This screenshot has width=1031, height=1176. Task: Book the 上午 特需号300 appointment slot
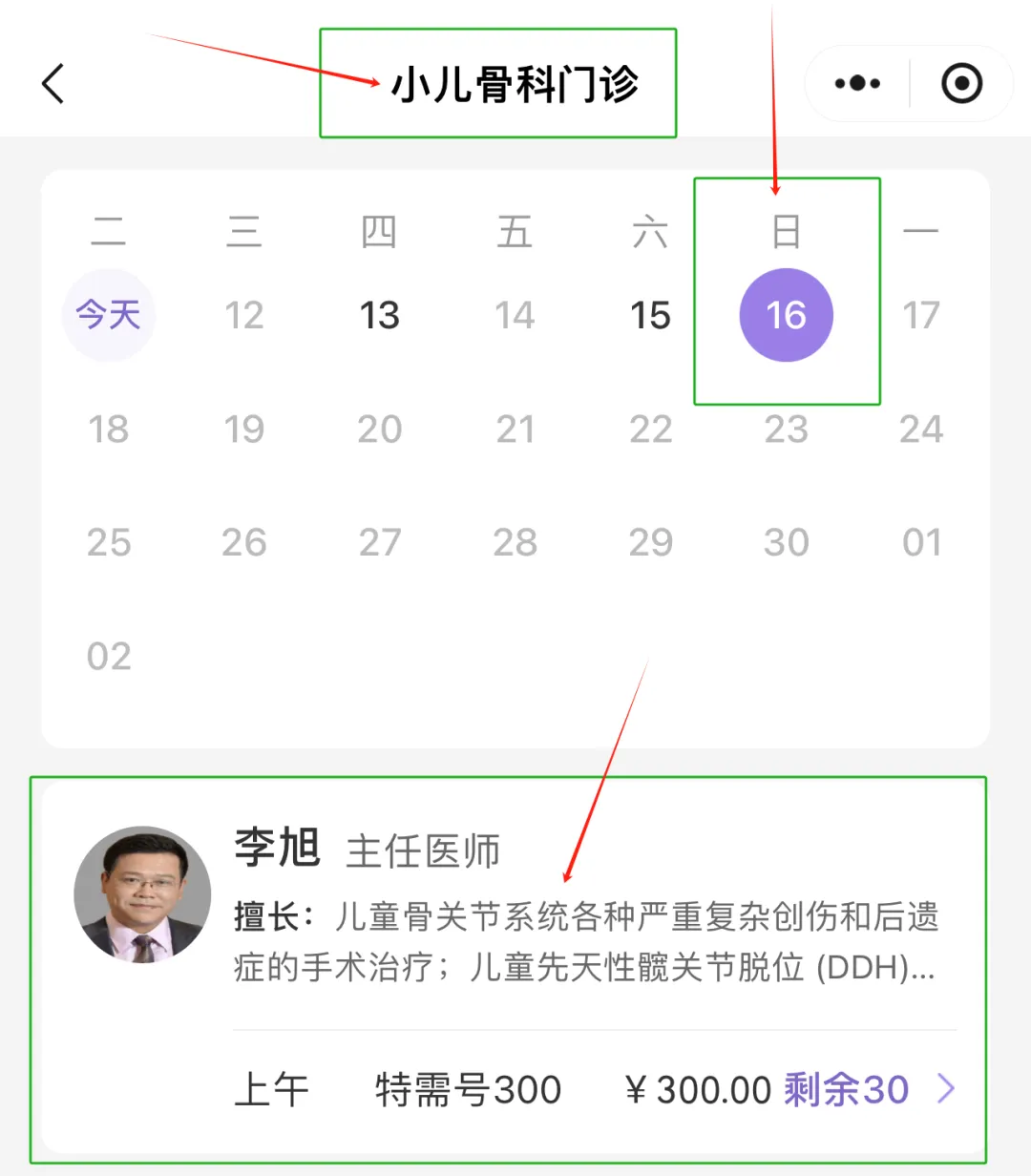[594, 1089]
